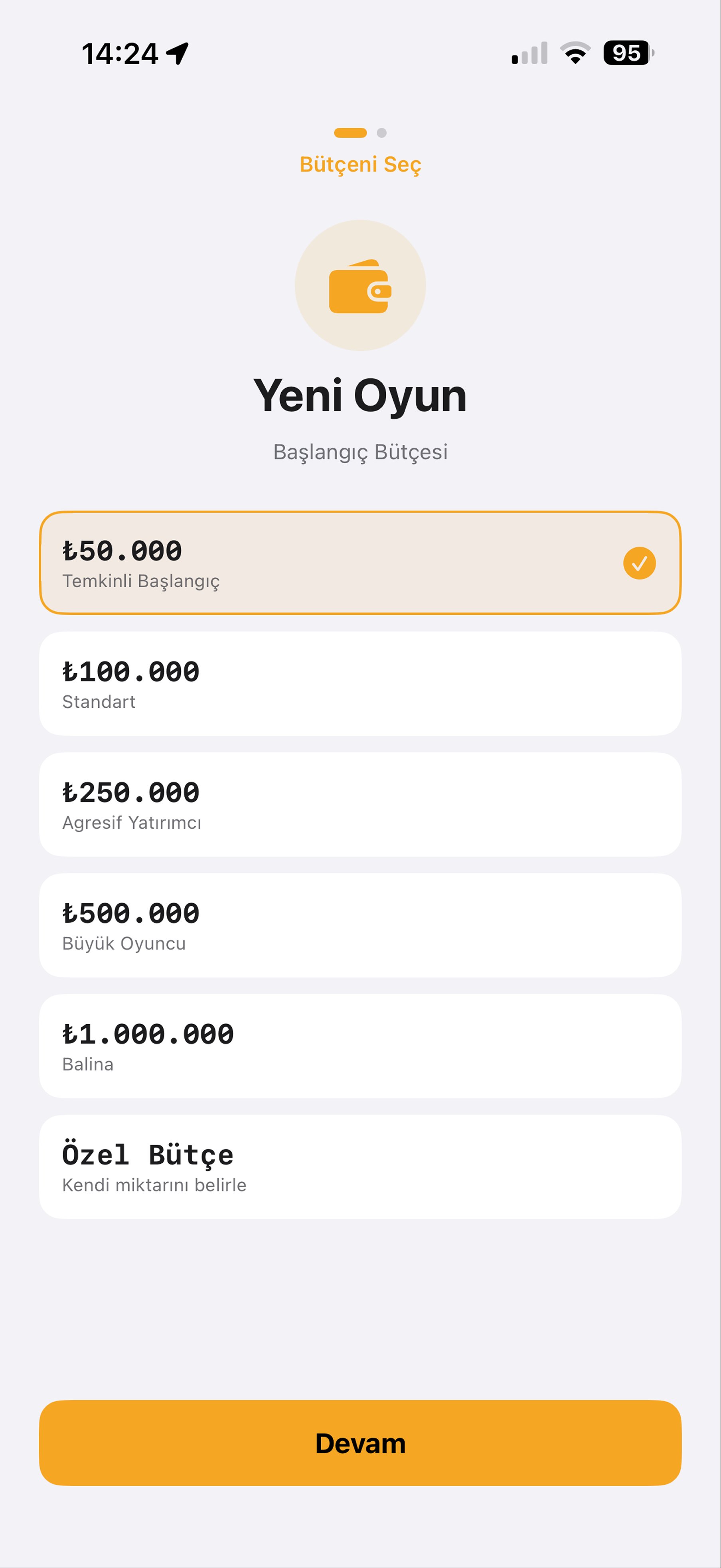Select the ₺500.000 Büyük Oyuncu budget

point(361,924)
